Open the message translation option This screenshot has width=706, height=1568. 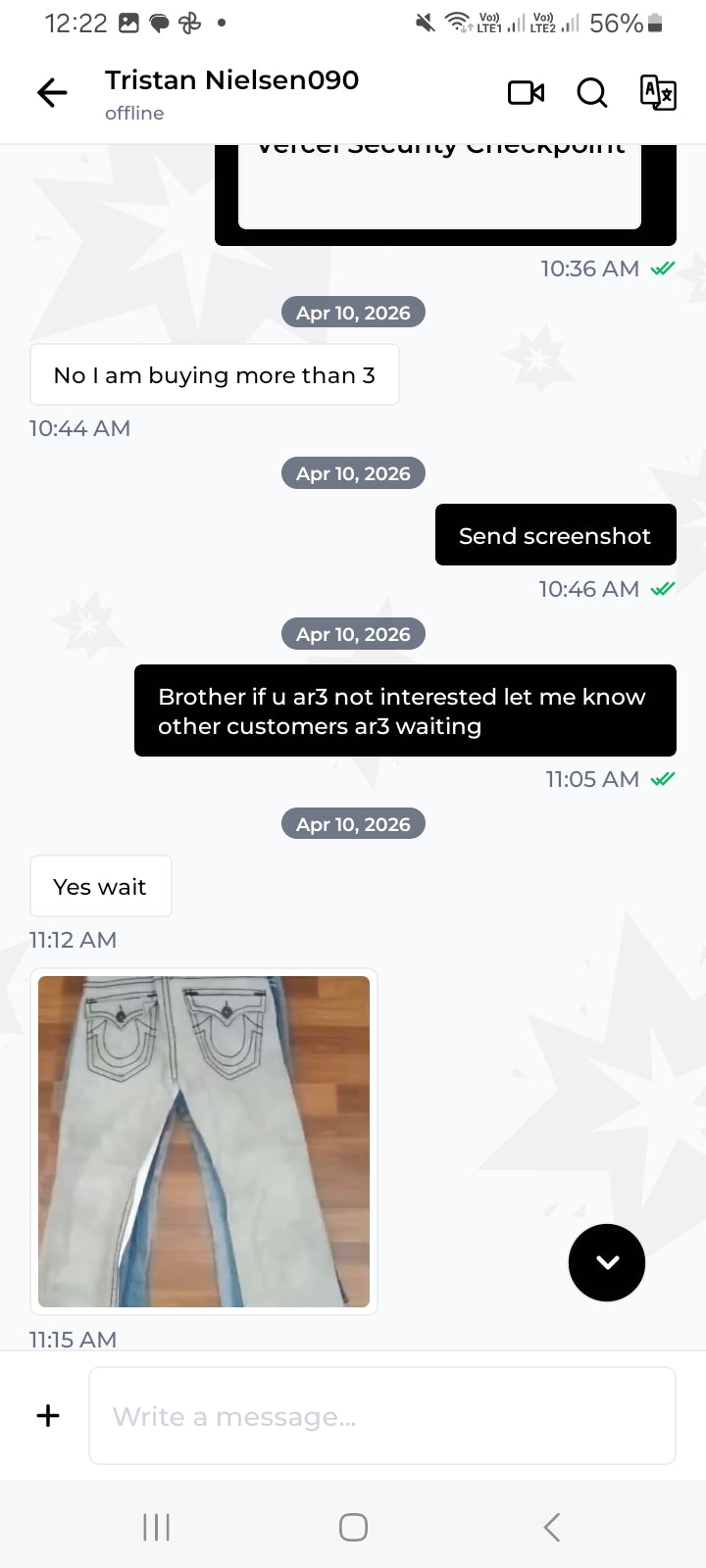(658, 93)
